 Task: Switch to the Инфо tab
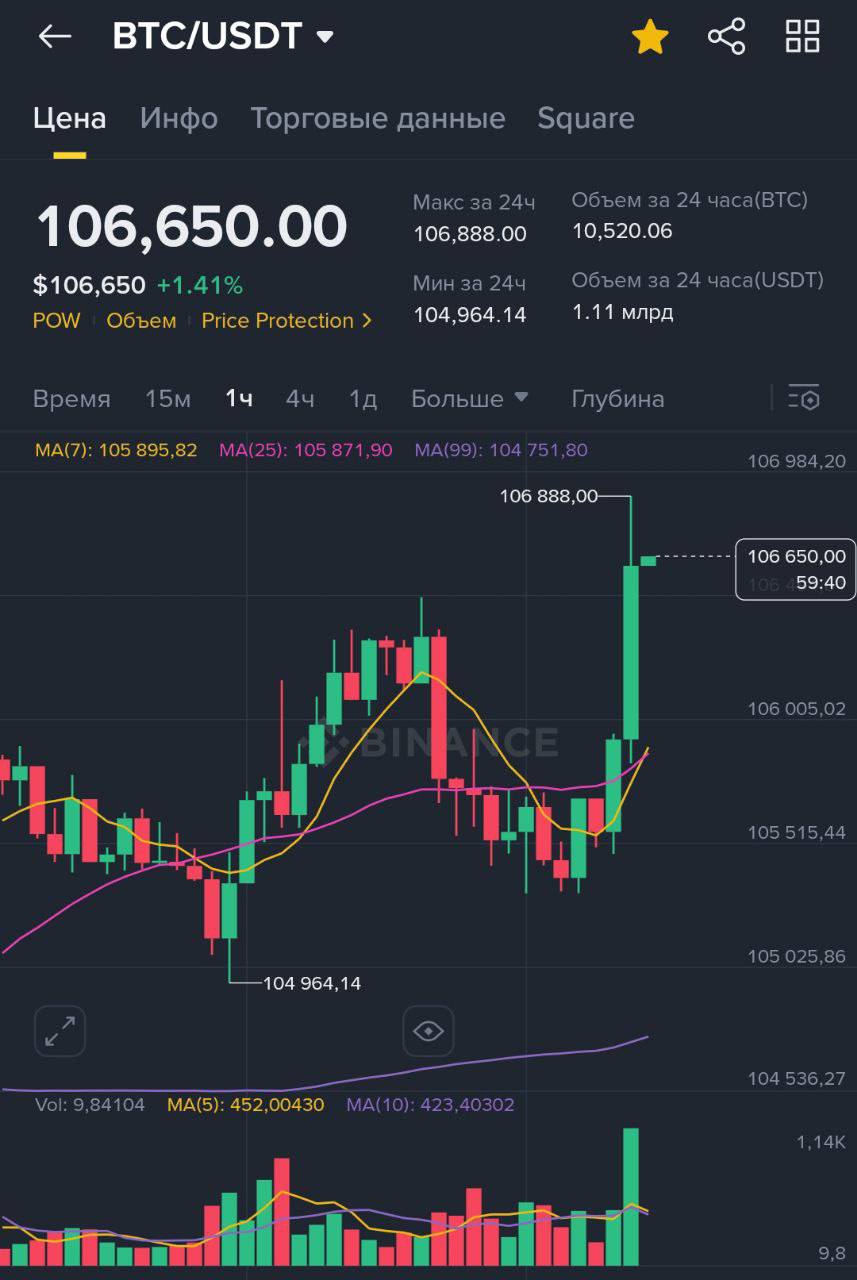pos(178,118)
